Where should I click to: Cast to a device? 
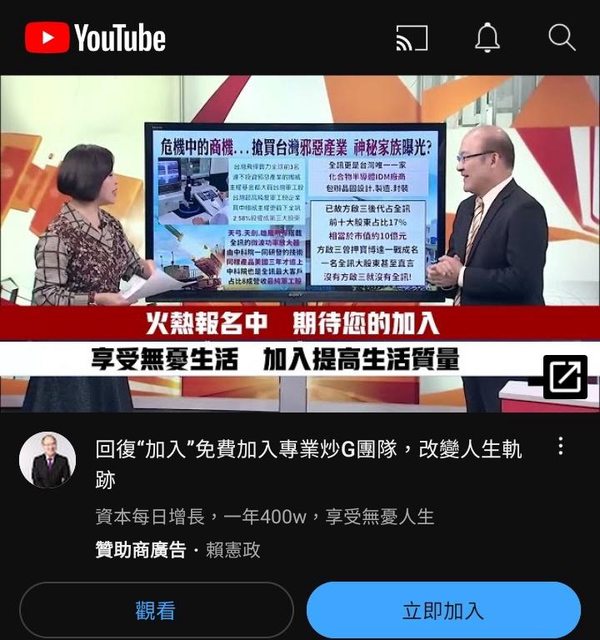tap(411, 39)
